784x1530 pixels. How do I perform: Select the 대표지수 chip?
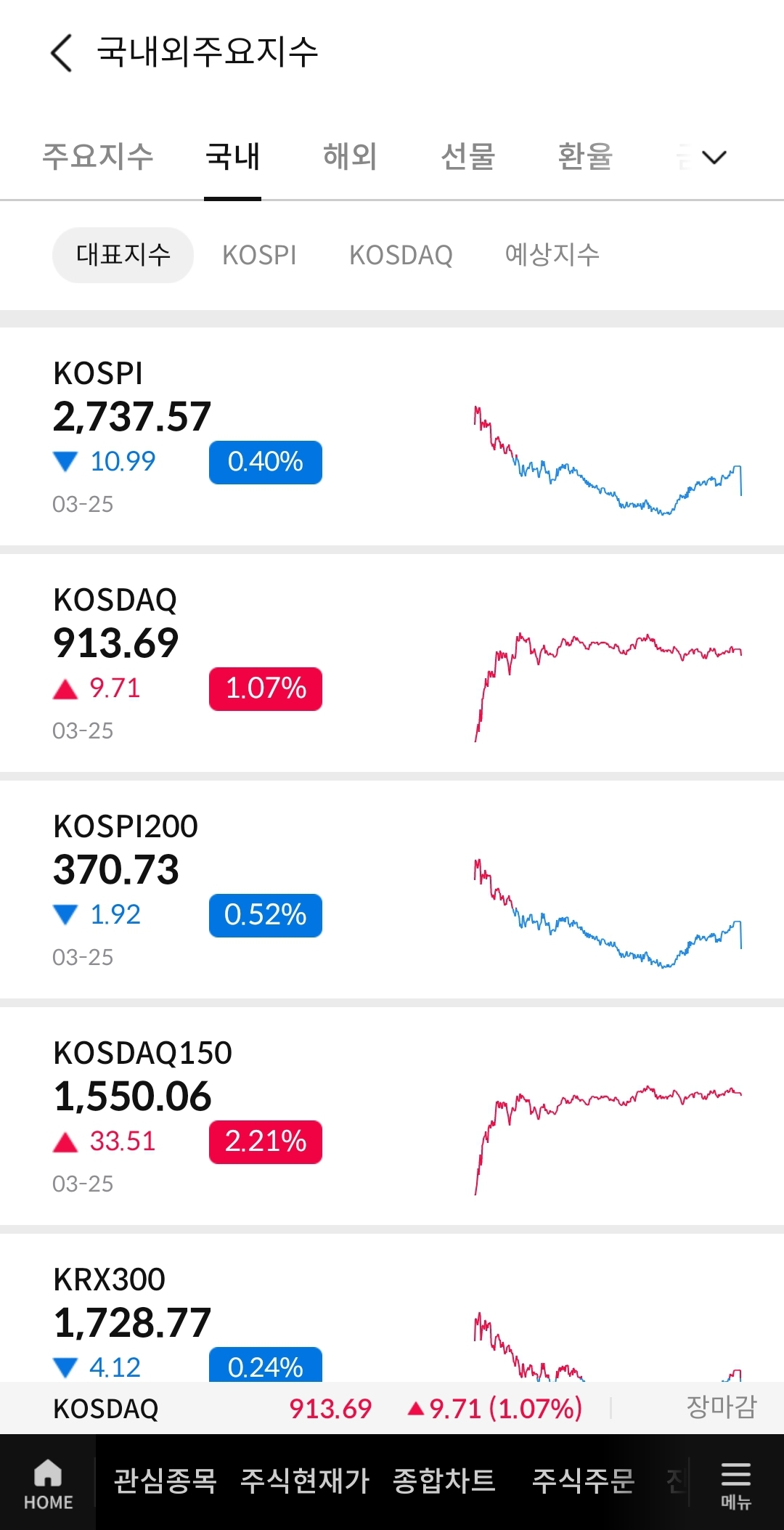pos(123,255)
